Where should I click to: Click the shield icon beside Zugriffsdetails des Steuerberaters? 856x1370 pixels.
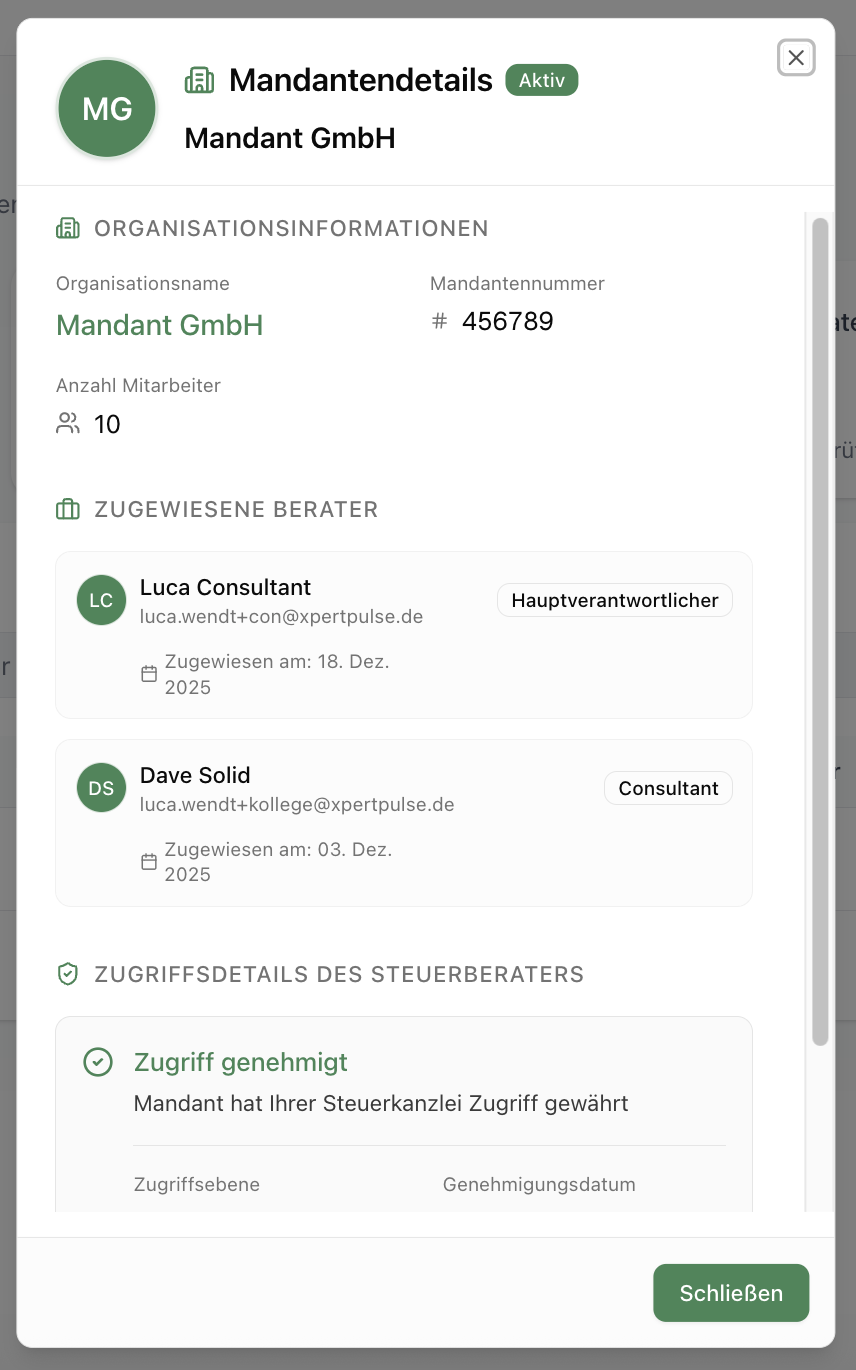[67, 973]
